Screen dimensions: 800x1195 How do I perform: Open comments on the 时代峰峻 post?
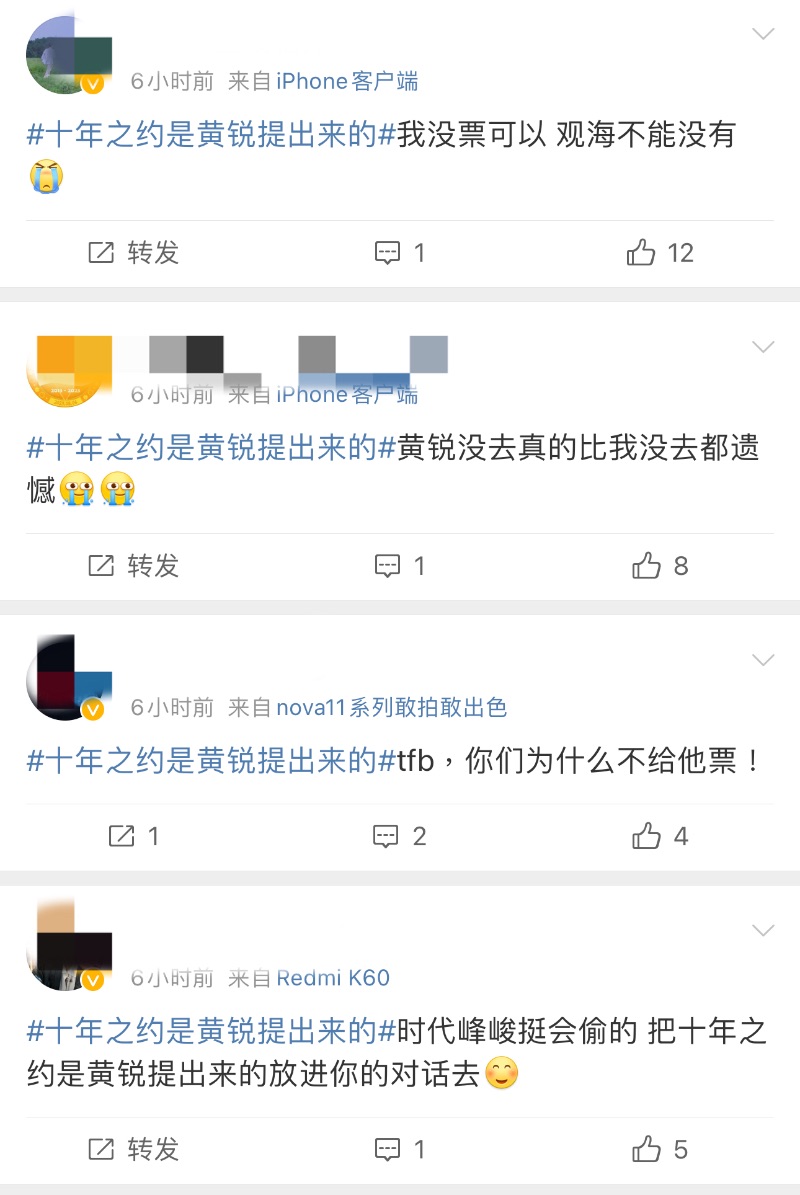[399, 1149]
